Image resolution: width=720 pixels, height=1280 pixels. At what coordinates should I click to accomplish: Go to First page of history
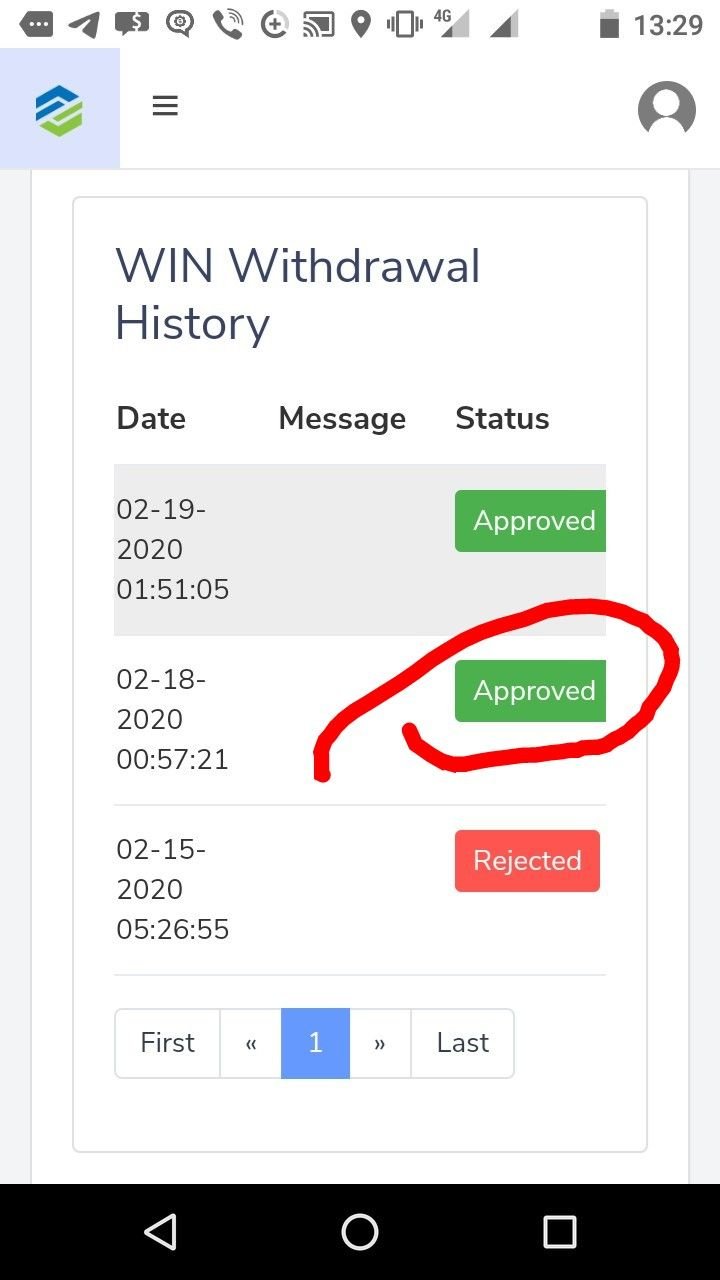[167, 1043]
